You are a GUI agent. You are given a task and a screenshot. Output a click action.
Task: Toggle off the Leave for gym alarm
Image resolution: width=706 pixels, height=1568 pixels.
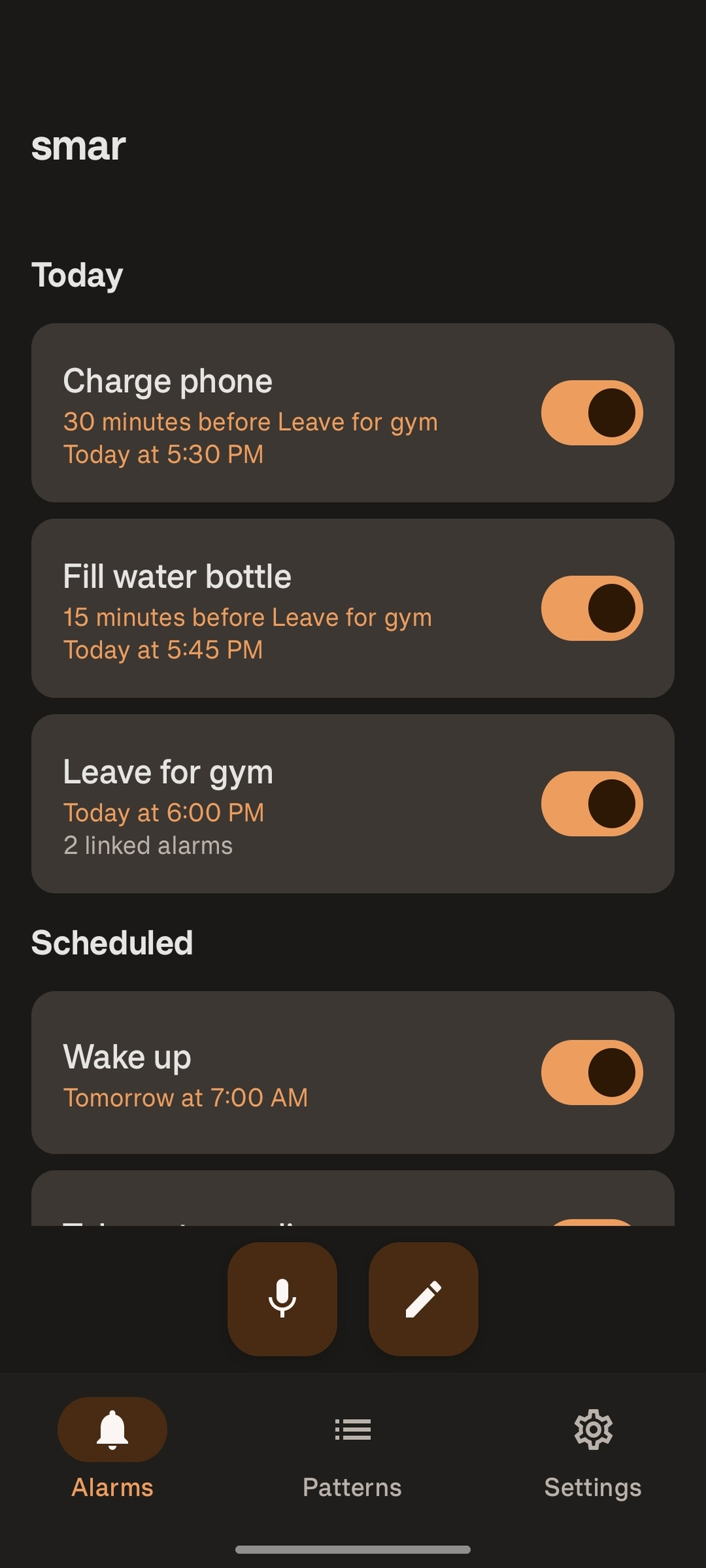(x=592, y=804)
